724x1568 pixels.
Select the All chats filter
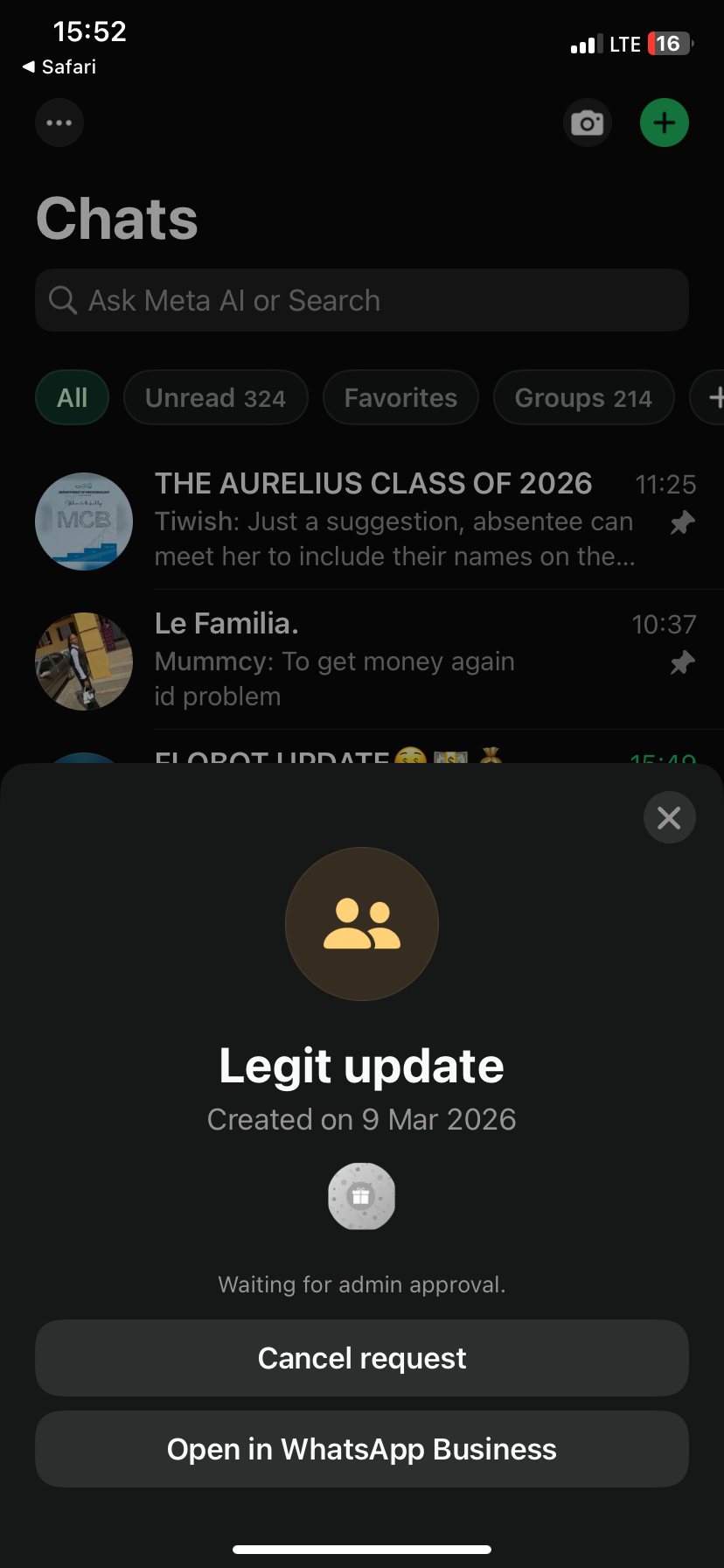73,398
